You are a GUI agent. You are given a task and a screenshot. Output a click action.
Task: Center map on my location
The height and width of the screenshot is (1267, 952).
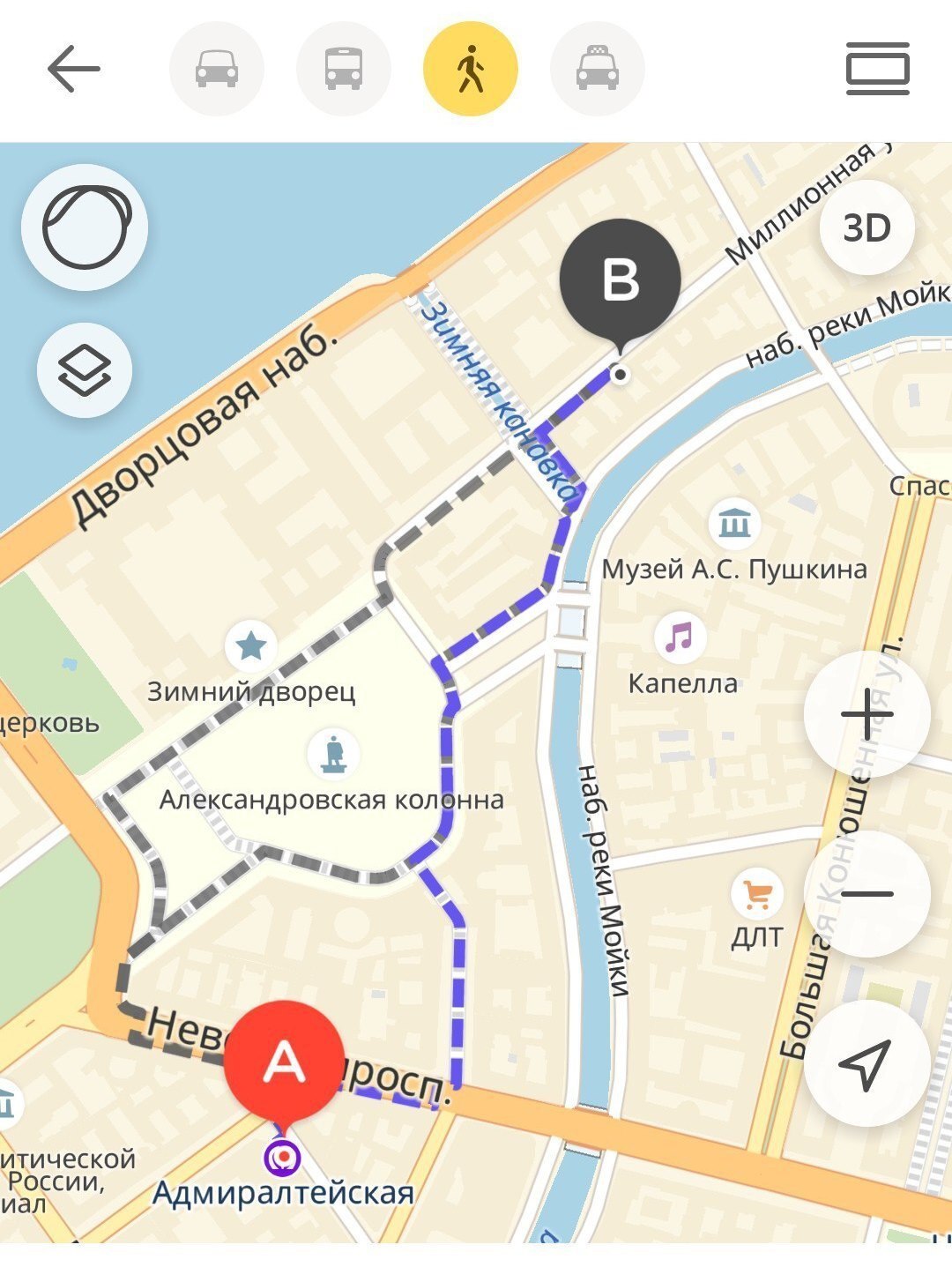pyautogui.click(x=866, y=1063)
